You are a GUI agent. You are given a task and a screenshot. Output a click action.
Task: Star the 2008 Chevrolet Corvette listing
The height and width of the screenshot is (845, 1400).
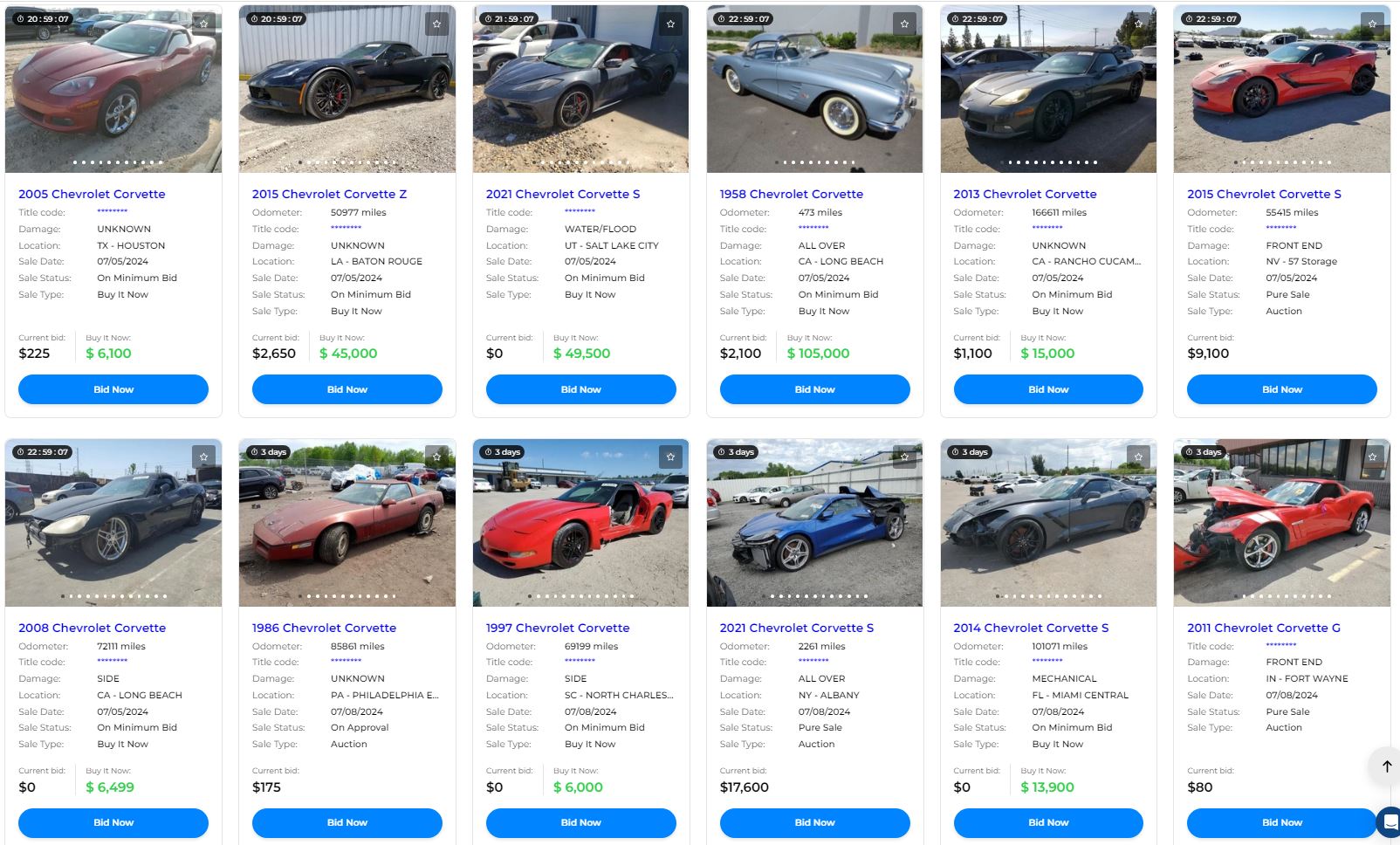pyautogui.click(x=203, y=457)
